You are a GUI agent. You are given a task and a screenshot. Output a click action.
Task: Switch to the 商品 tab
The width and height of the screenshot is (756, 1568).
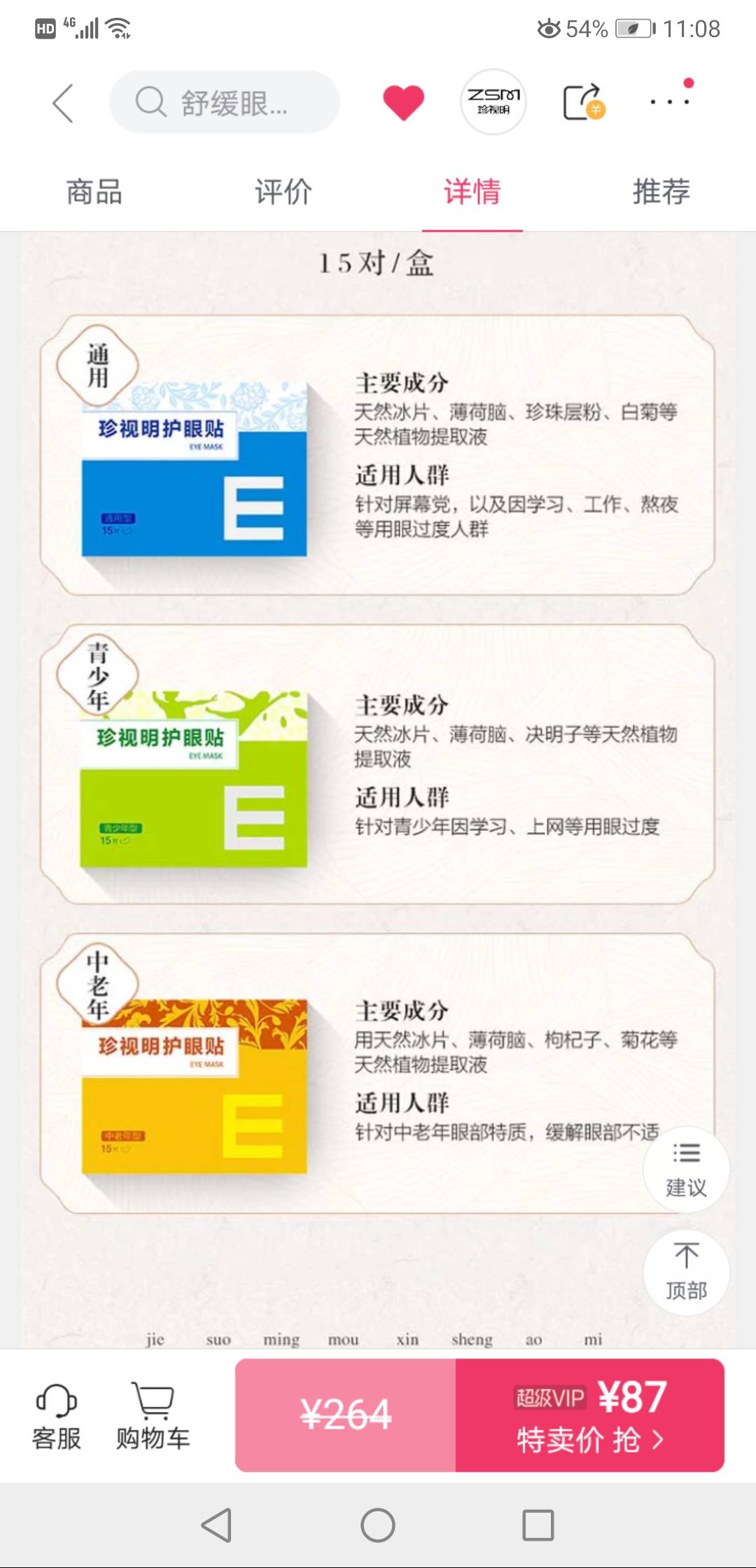click(94, 190)
